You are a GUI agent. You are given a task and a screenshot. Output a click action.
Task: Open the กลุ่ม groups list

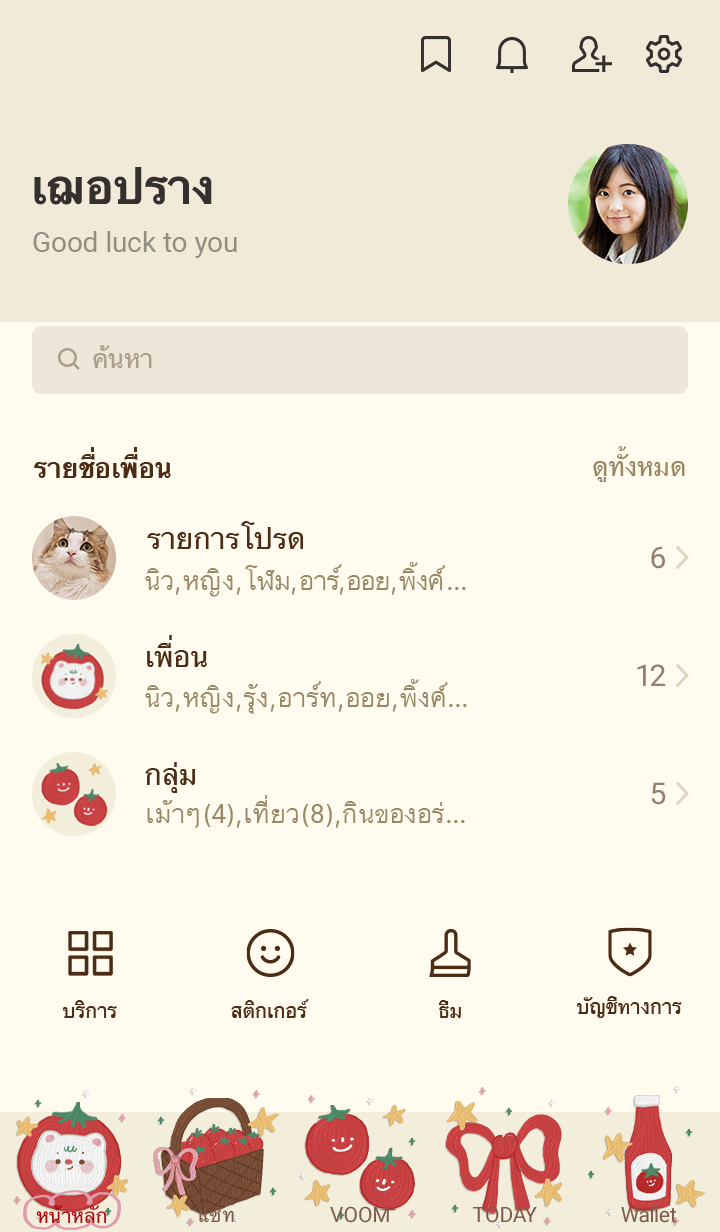pos(360,794)
